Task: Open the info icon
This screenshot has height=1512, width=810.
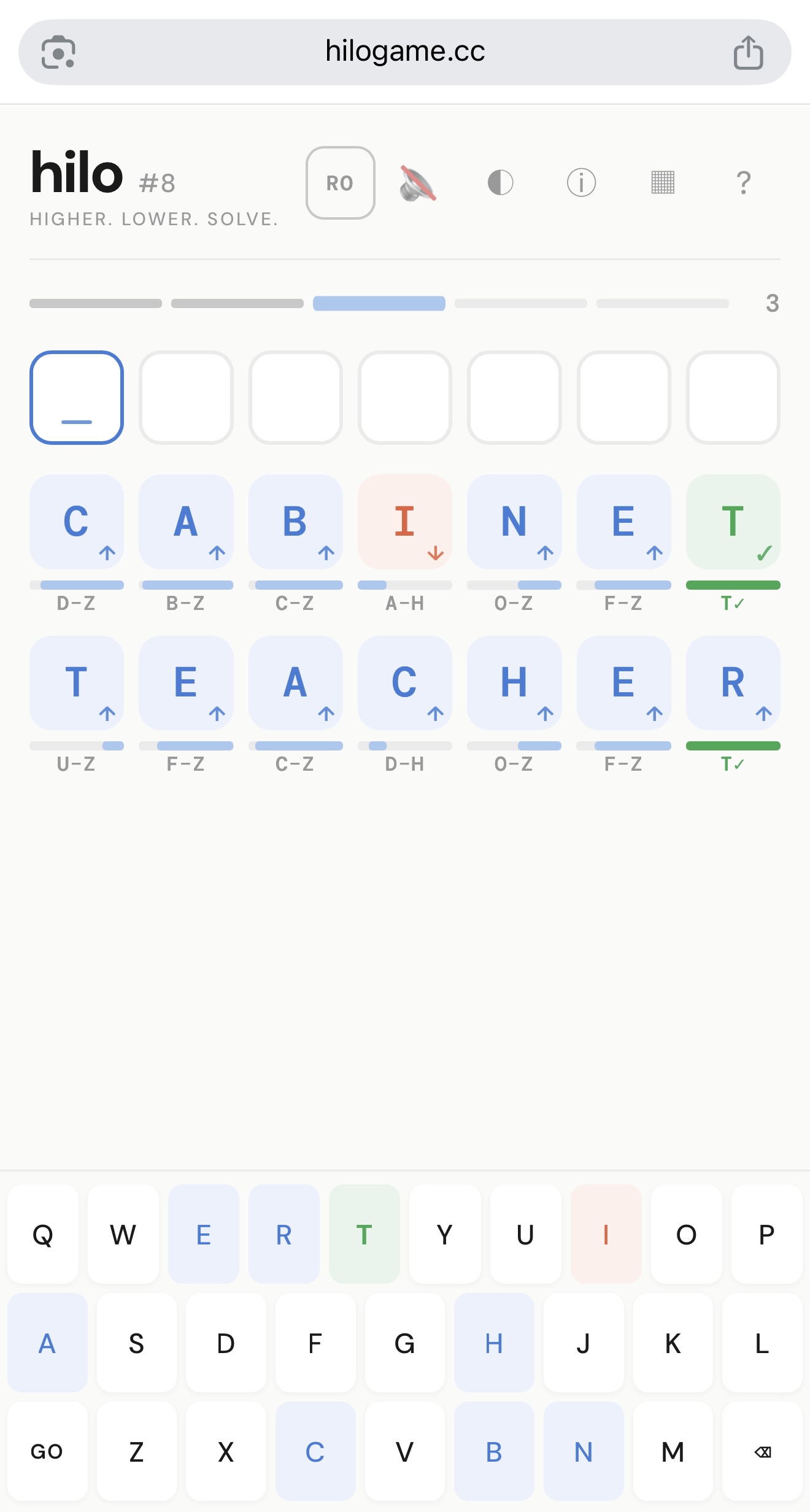Action: pos(581,183)
